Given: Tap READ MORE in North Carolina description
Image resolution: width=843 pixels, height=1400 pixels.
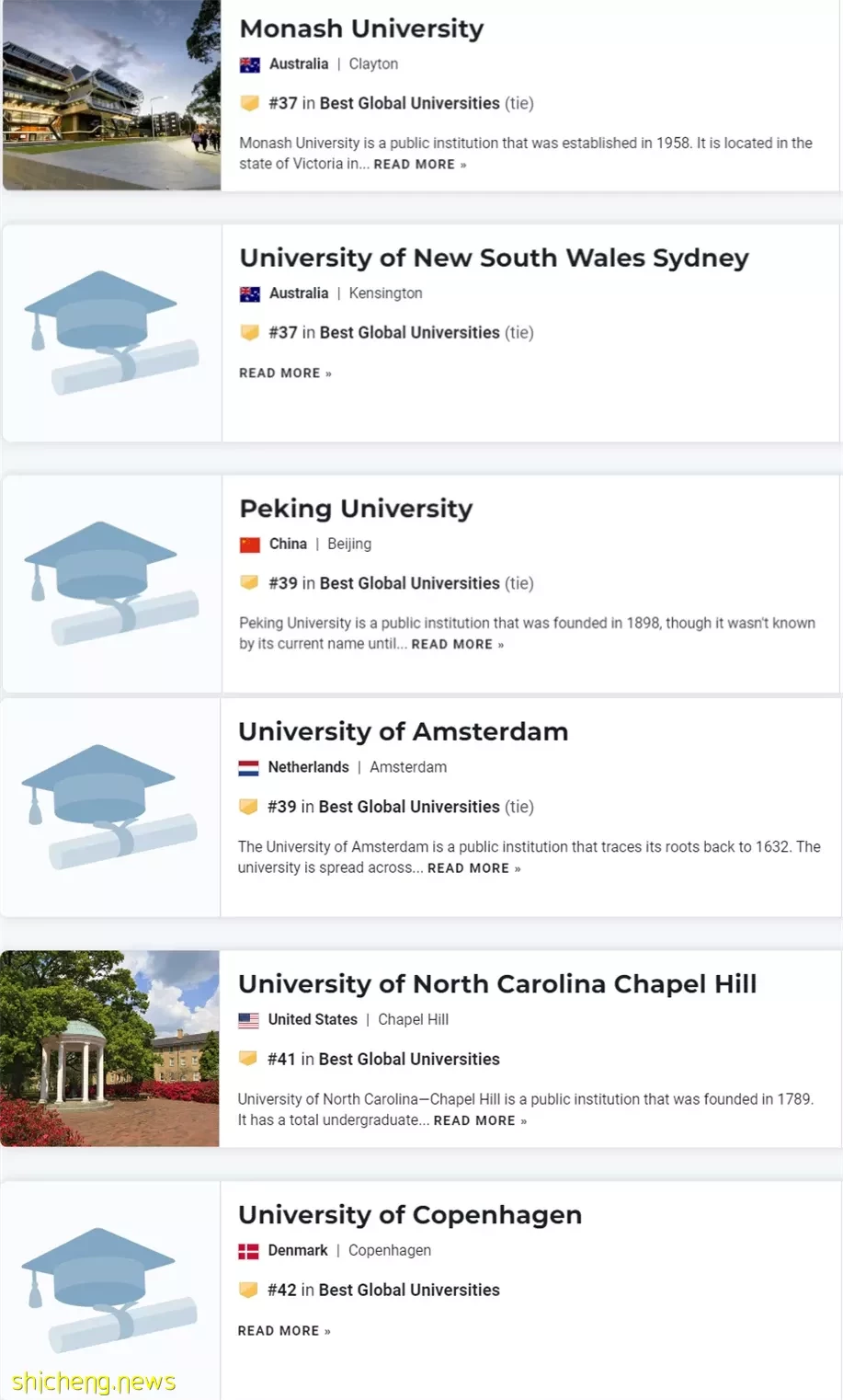Looking at the screenshot, I should click(480, 1121).
